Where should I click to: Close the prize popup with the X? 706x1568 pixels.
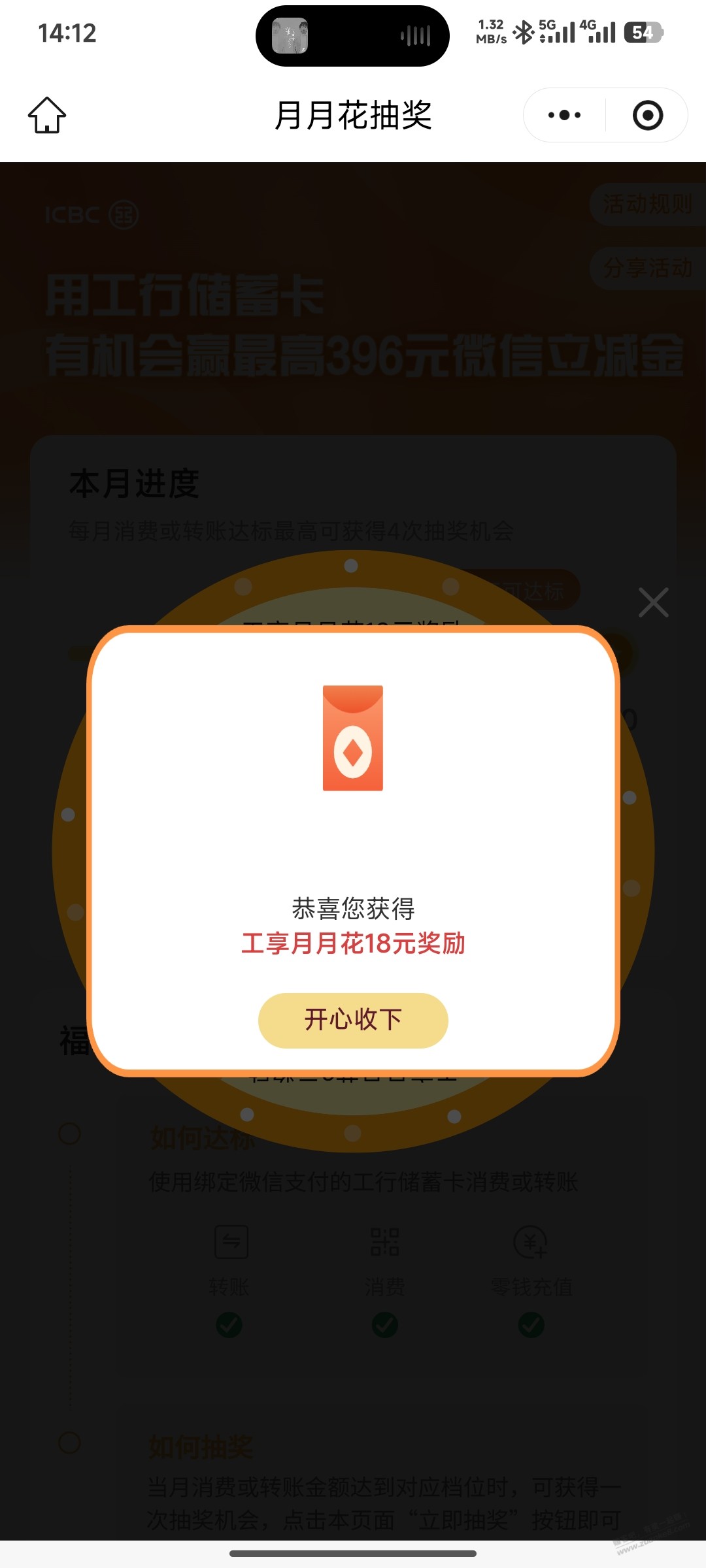653,602
